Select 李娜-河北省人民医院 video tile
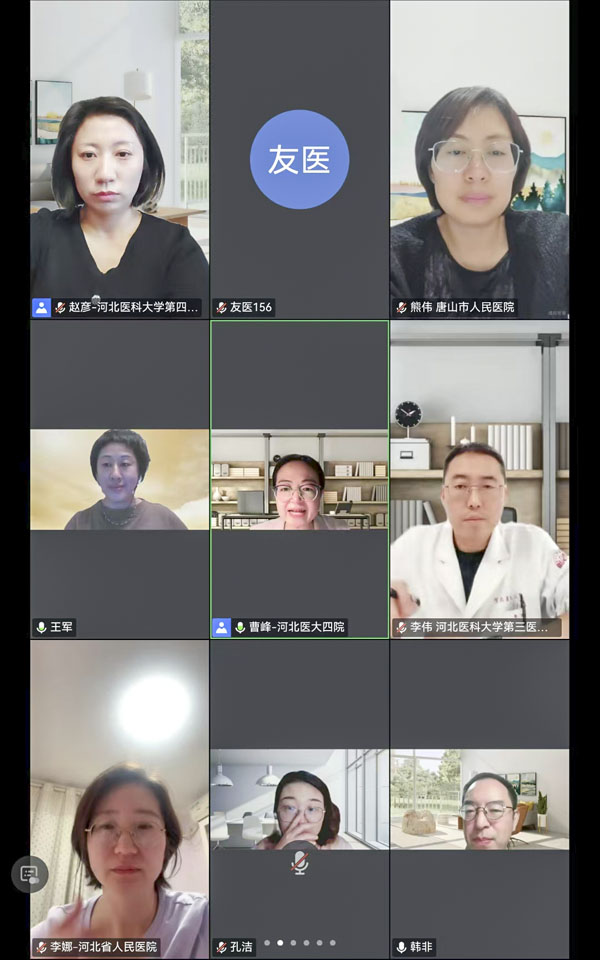 [x=119, y=800]
